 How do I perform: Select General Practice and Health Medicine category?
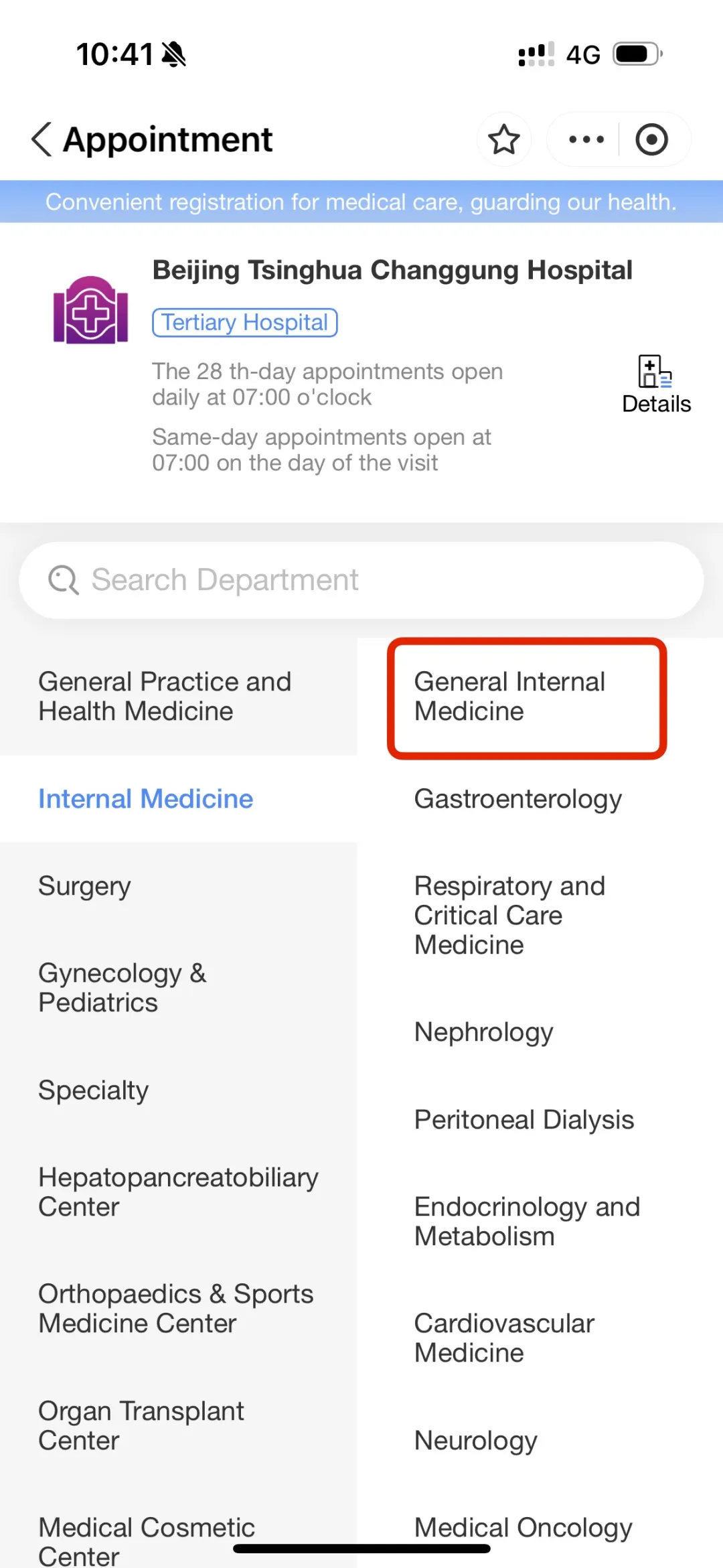(x=178, y=697)
